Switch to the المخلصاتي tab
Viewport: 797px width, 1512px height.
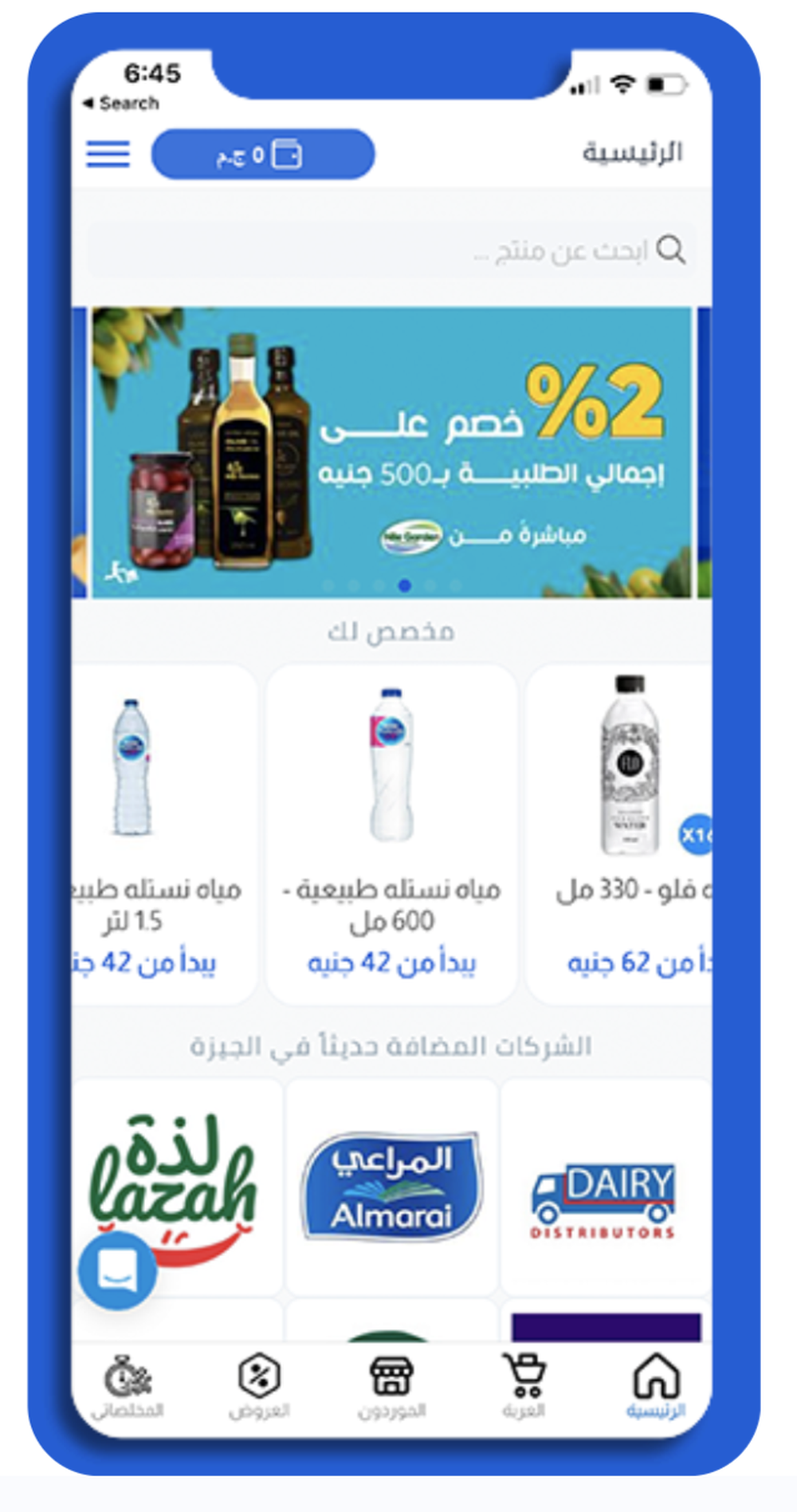click(128, 1386)
